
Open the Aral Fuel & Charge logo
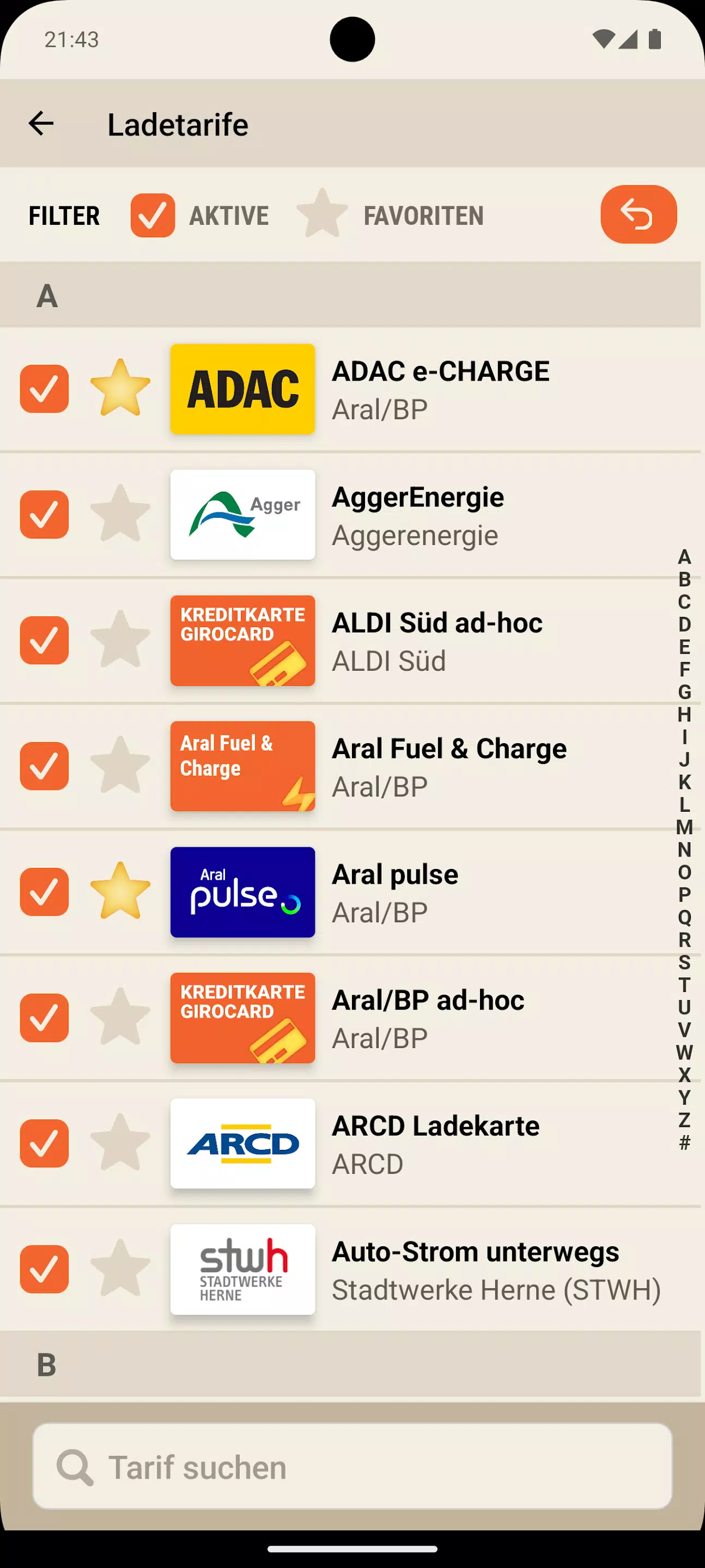click(x=242, y=765)
